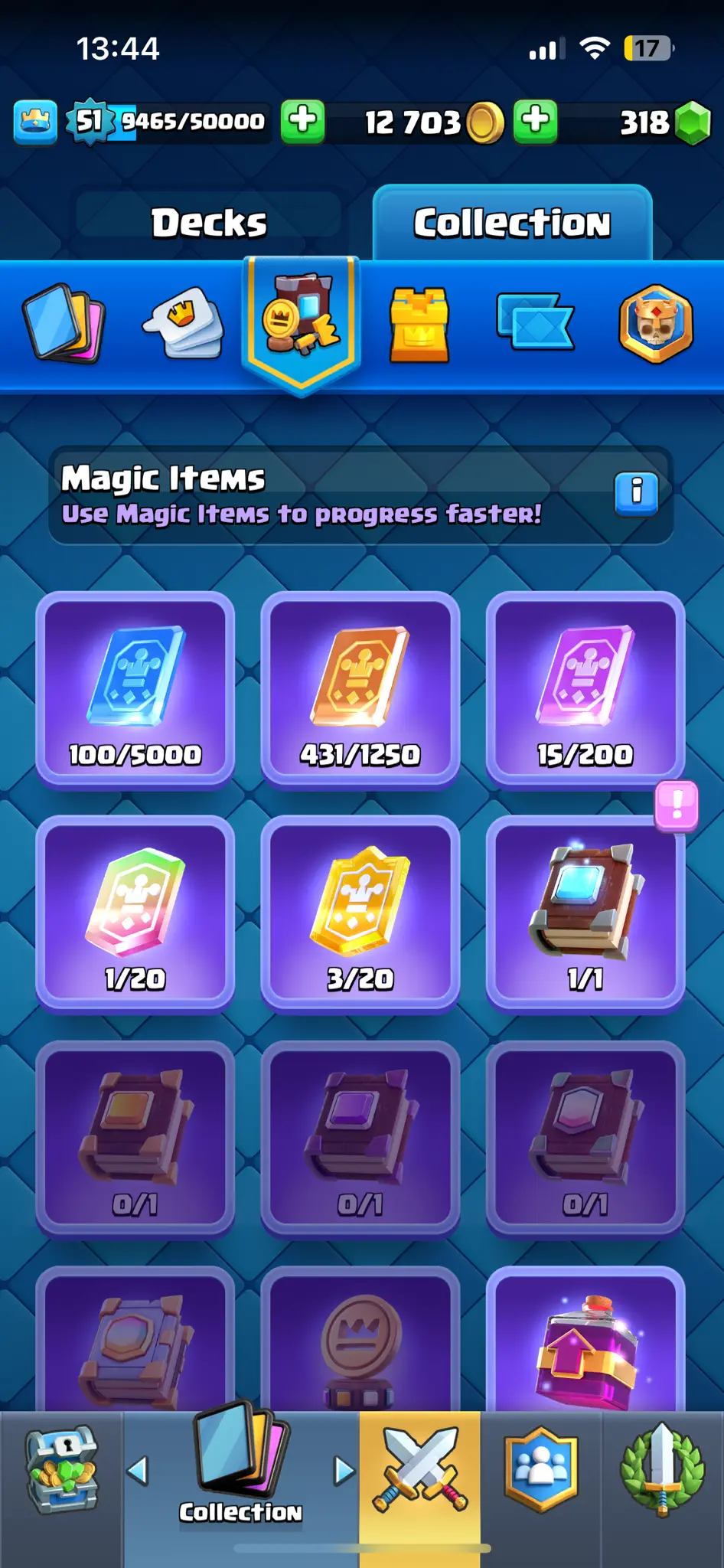The image size is (724, 1568).
Task: Select the gold Champion wild card 3/20
Action: 360,913
